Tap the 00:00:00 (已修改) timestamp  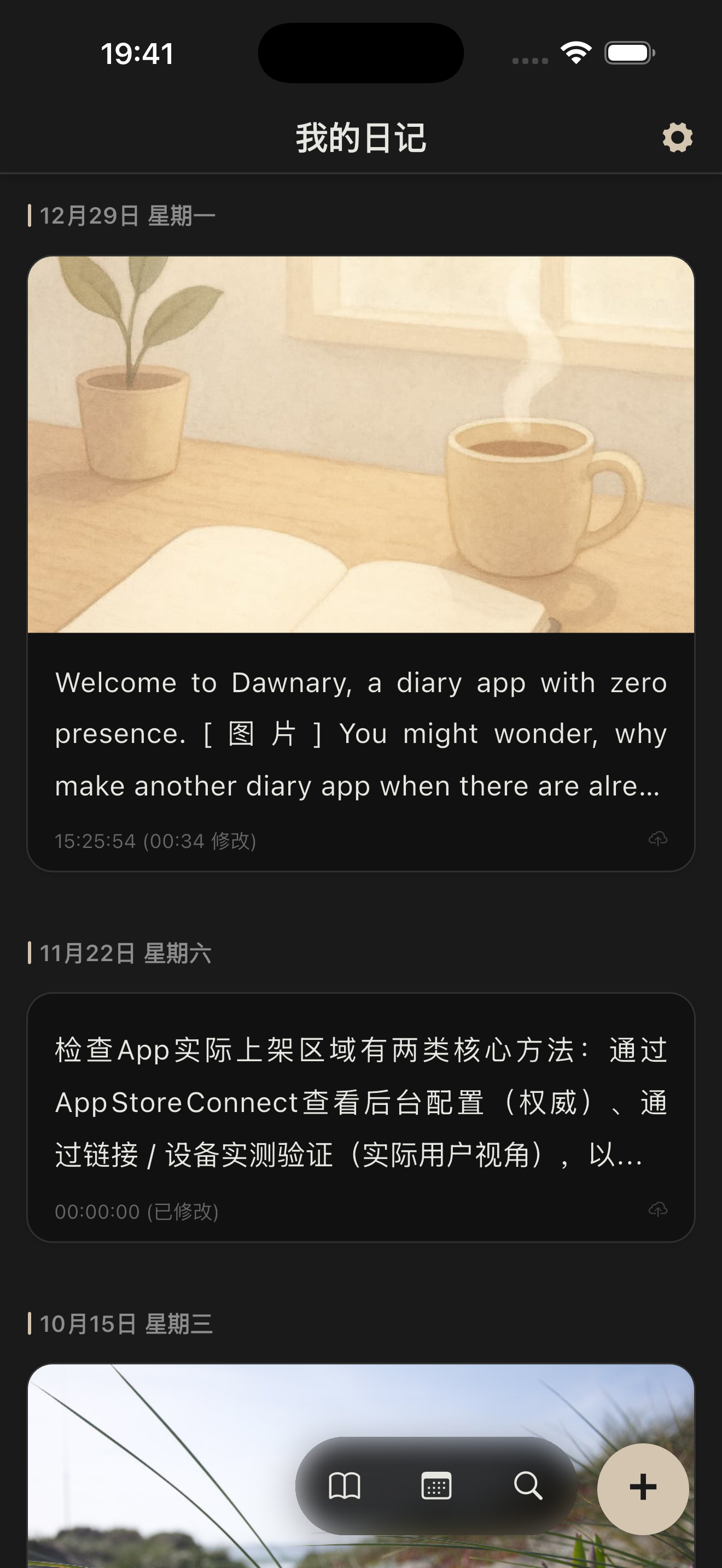137,1212
